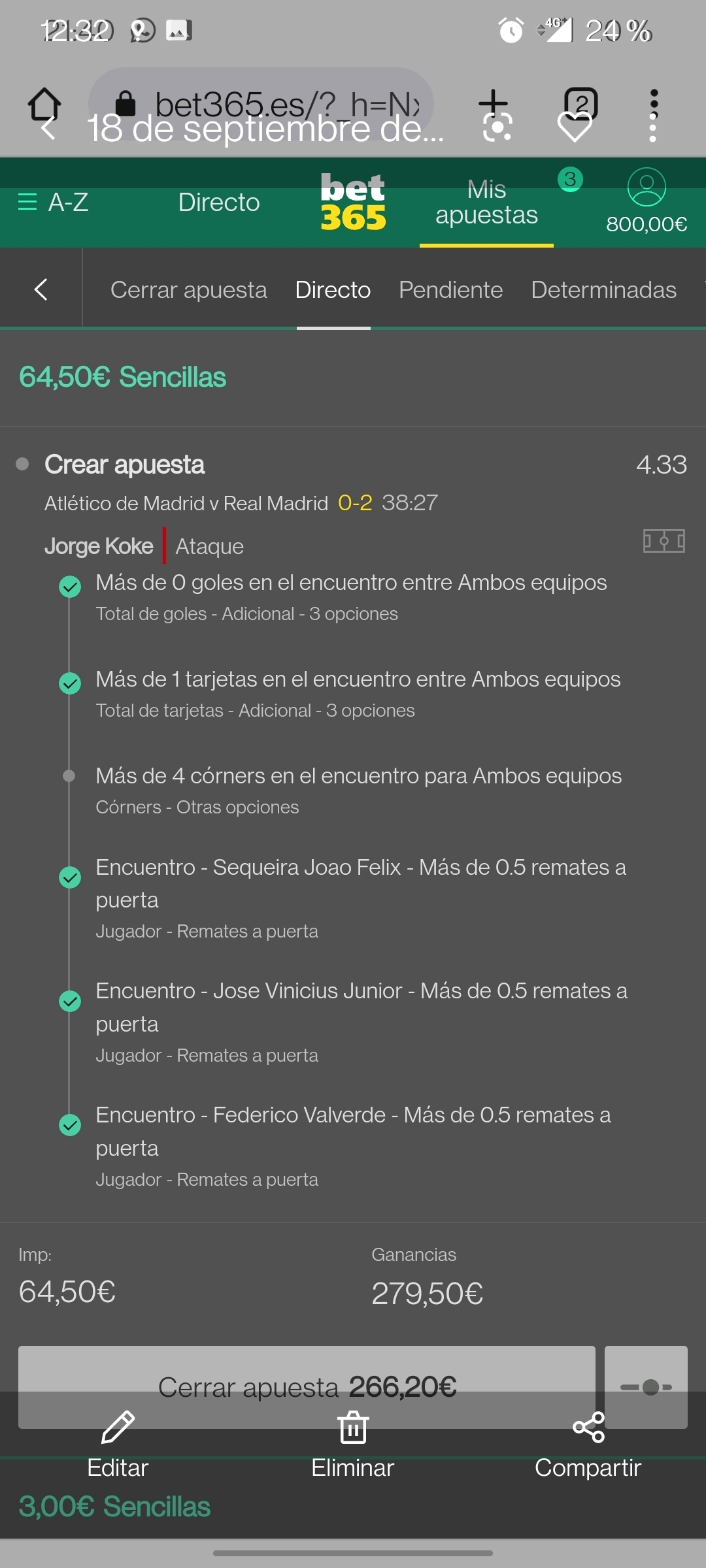This screenshot has height=1568, width=706.
Task: Open the three-dot overflow menu
Action: pyautogui.click(x=653, y=116)
